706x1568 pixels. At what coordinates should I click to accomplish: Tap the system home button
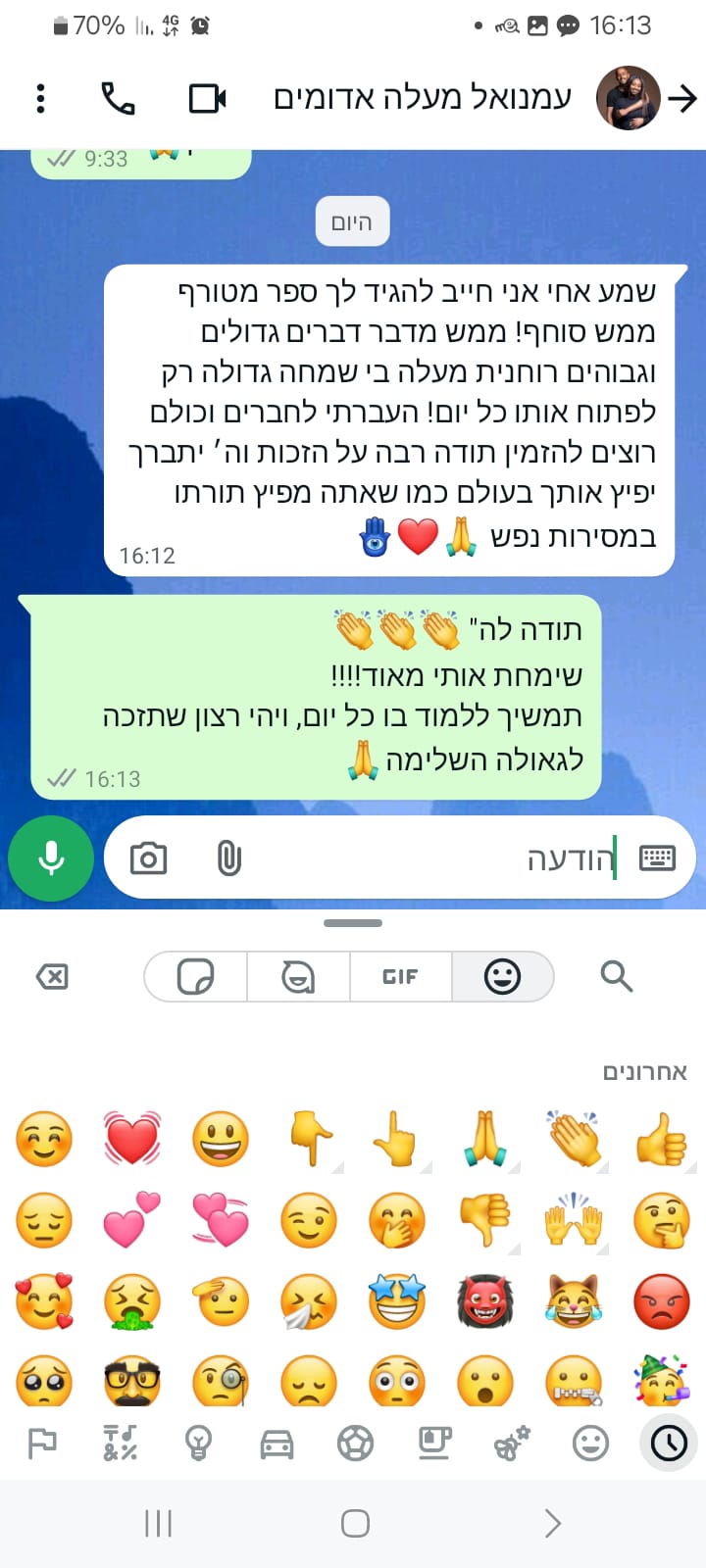pyautogui.click(x=354, y=1523)
